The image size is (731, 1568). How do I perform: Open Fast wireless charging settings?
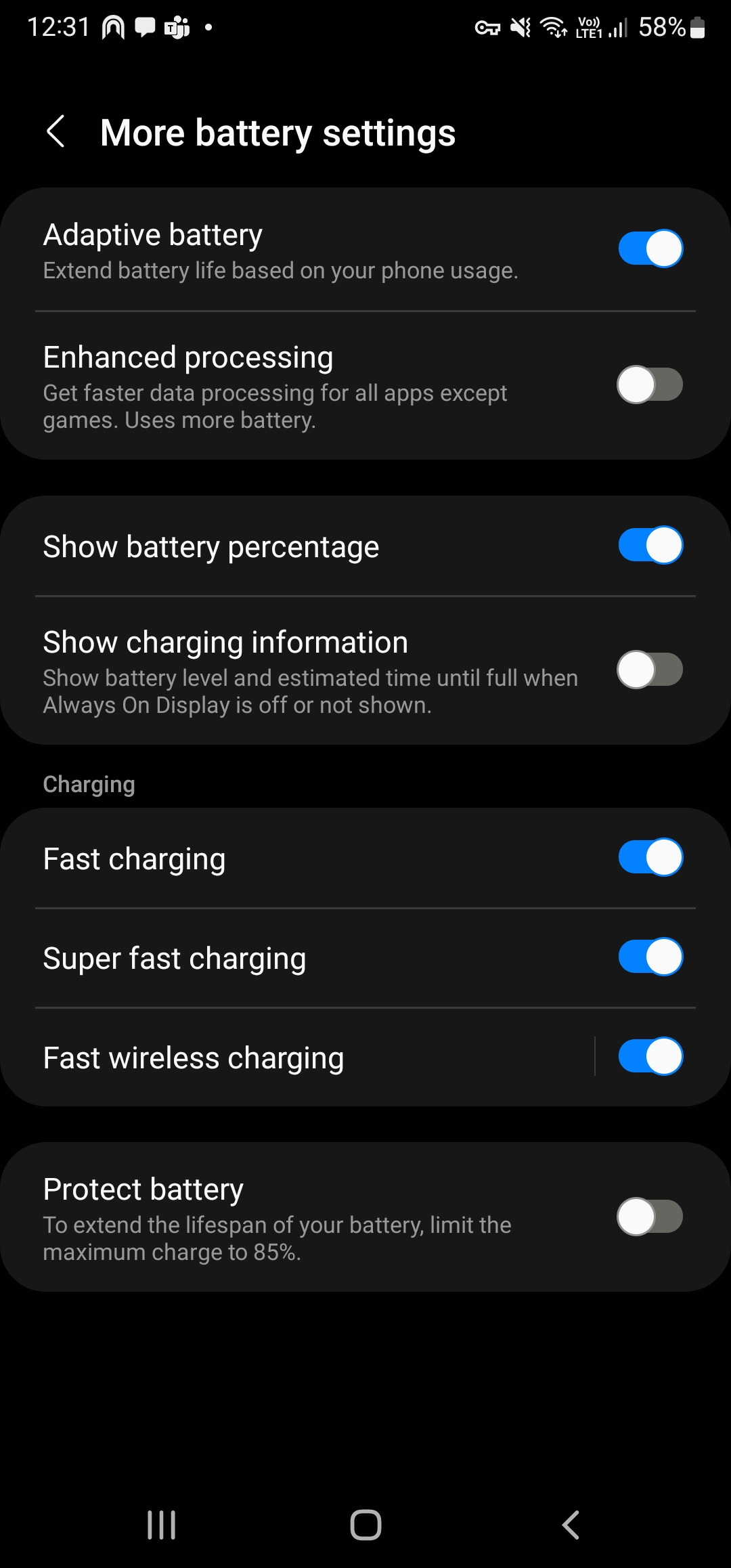pos(271,1058)
